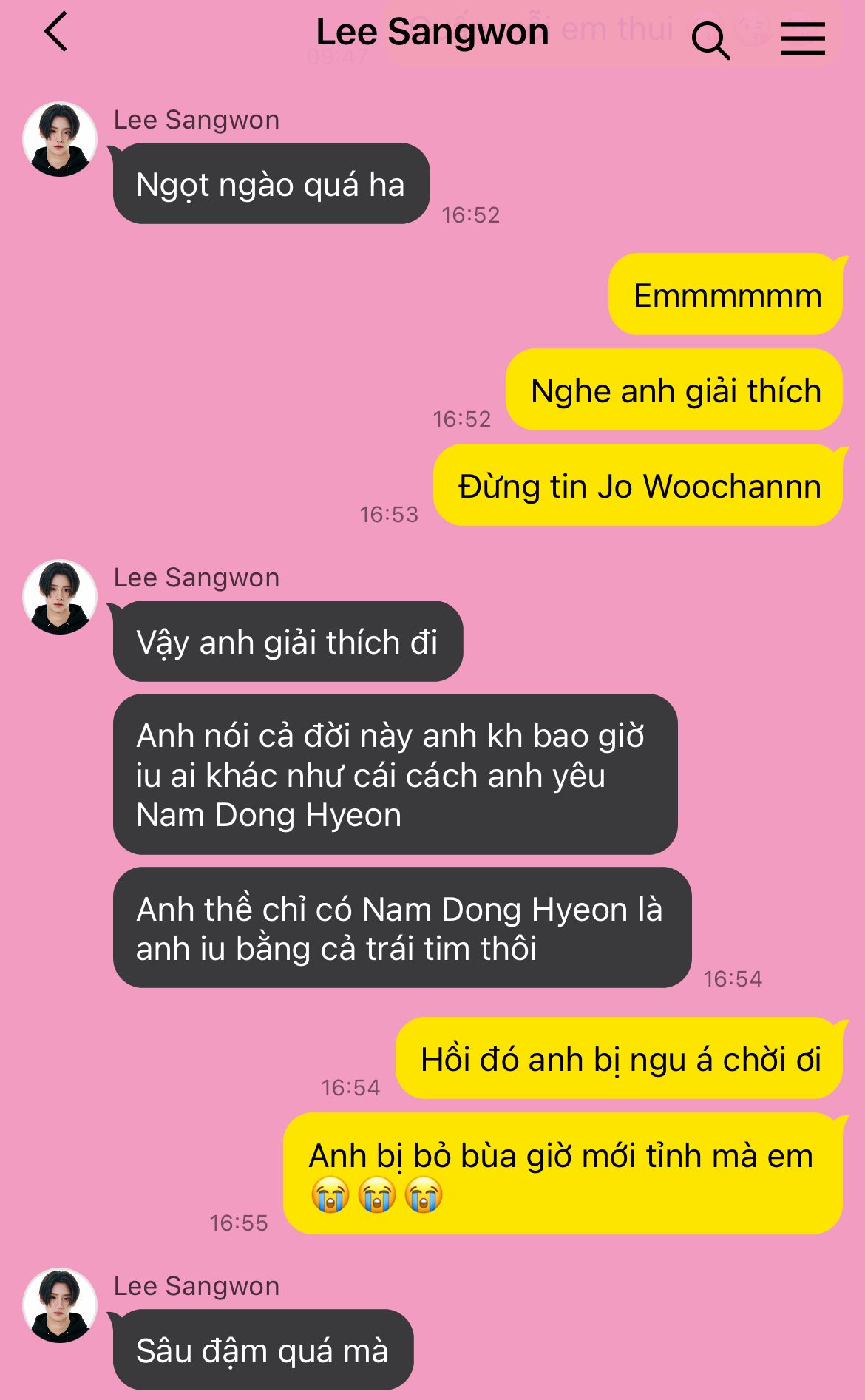Search within this conversation

tap(710, 39)
